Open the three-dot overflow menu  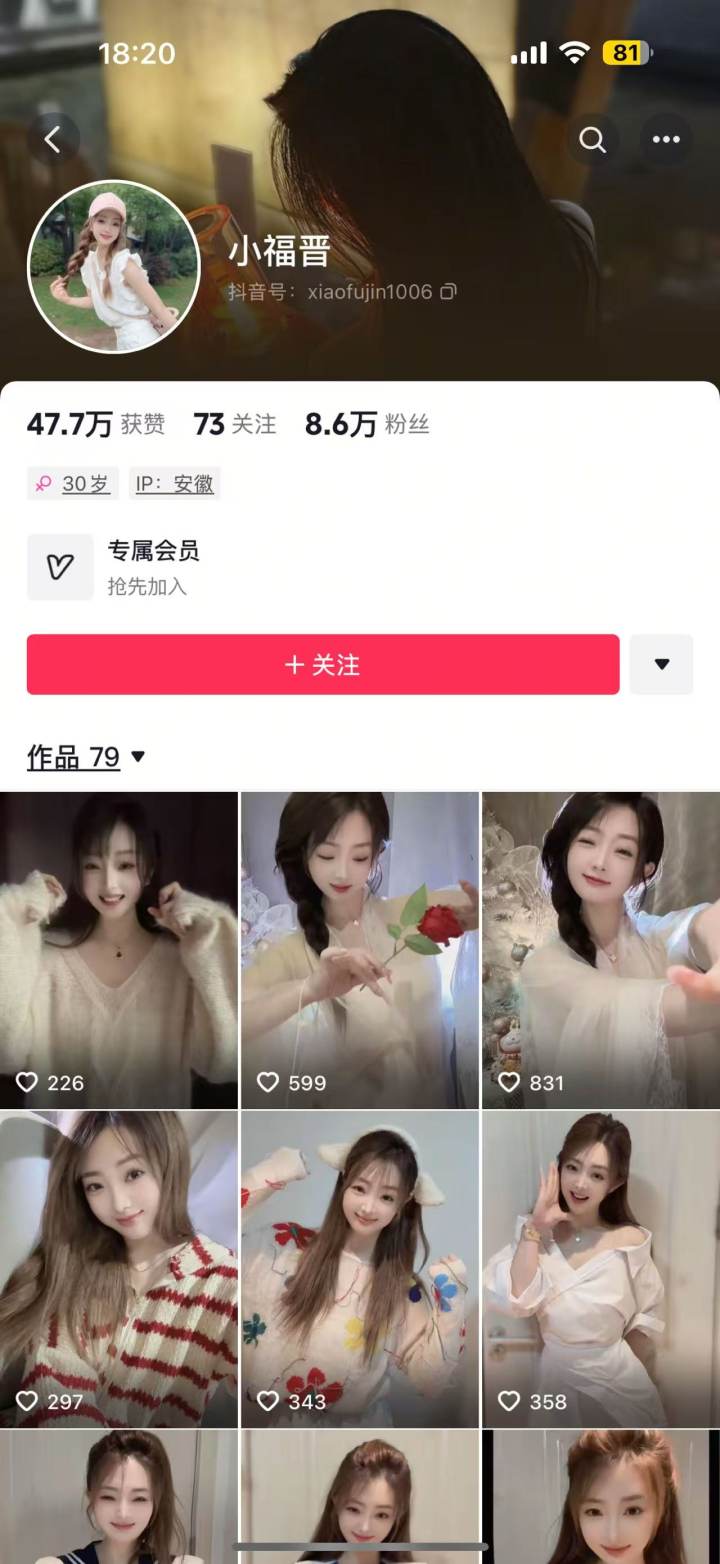pyautogui.click(x=666, y=140)
